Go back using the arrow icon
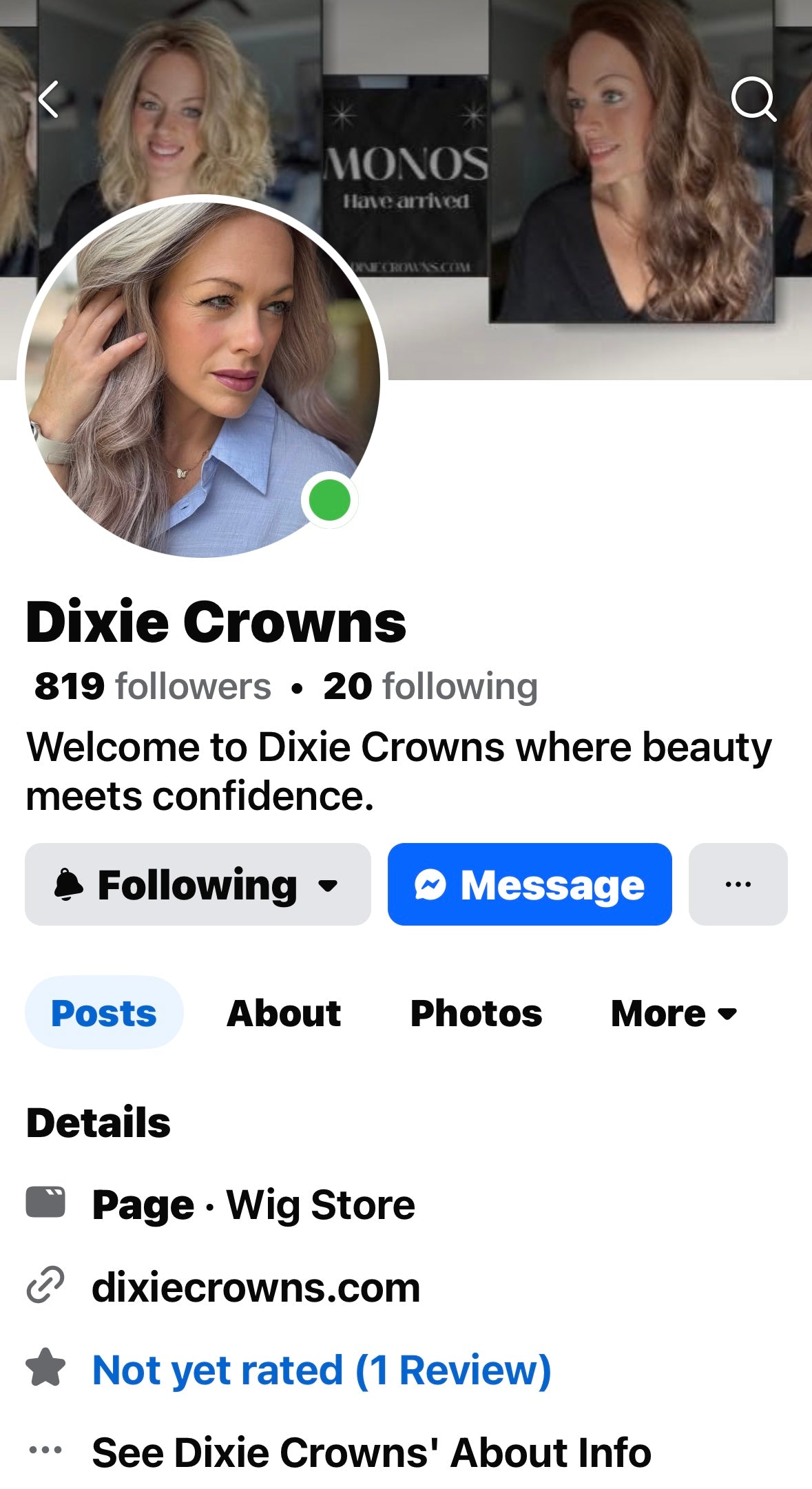 click(49, 100)
